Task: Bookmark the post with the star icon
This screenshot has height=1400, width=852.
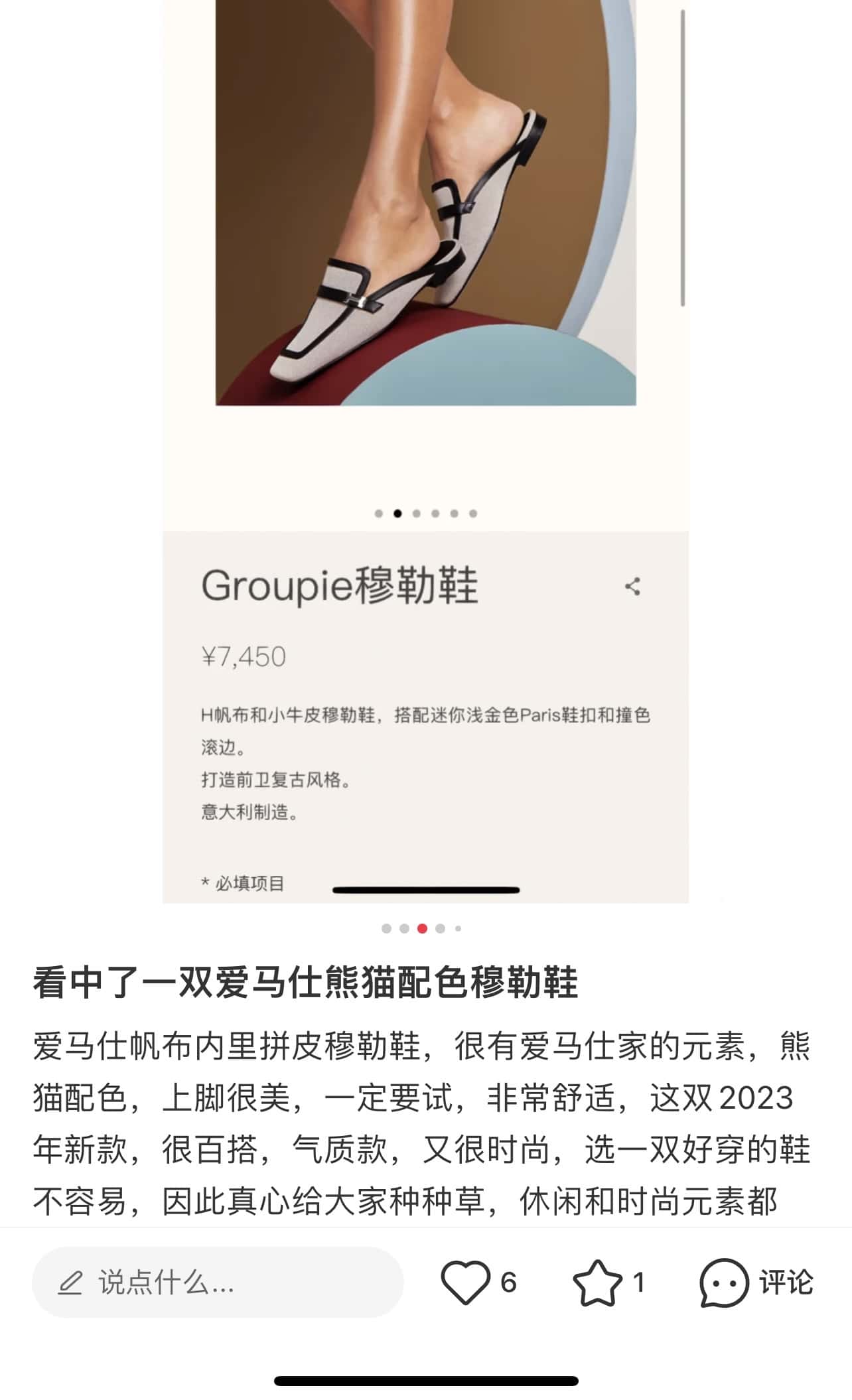Action: coord(597,1283)
